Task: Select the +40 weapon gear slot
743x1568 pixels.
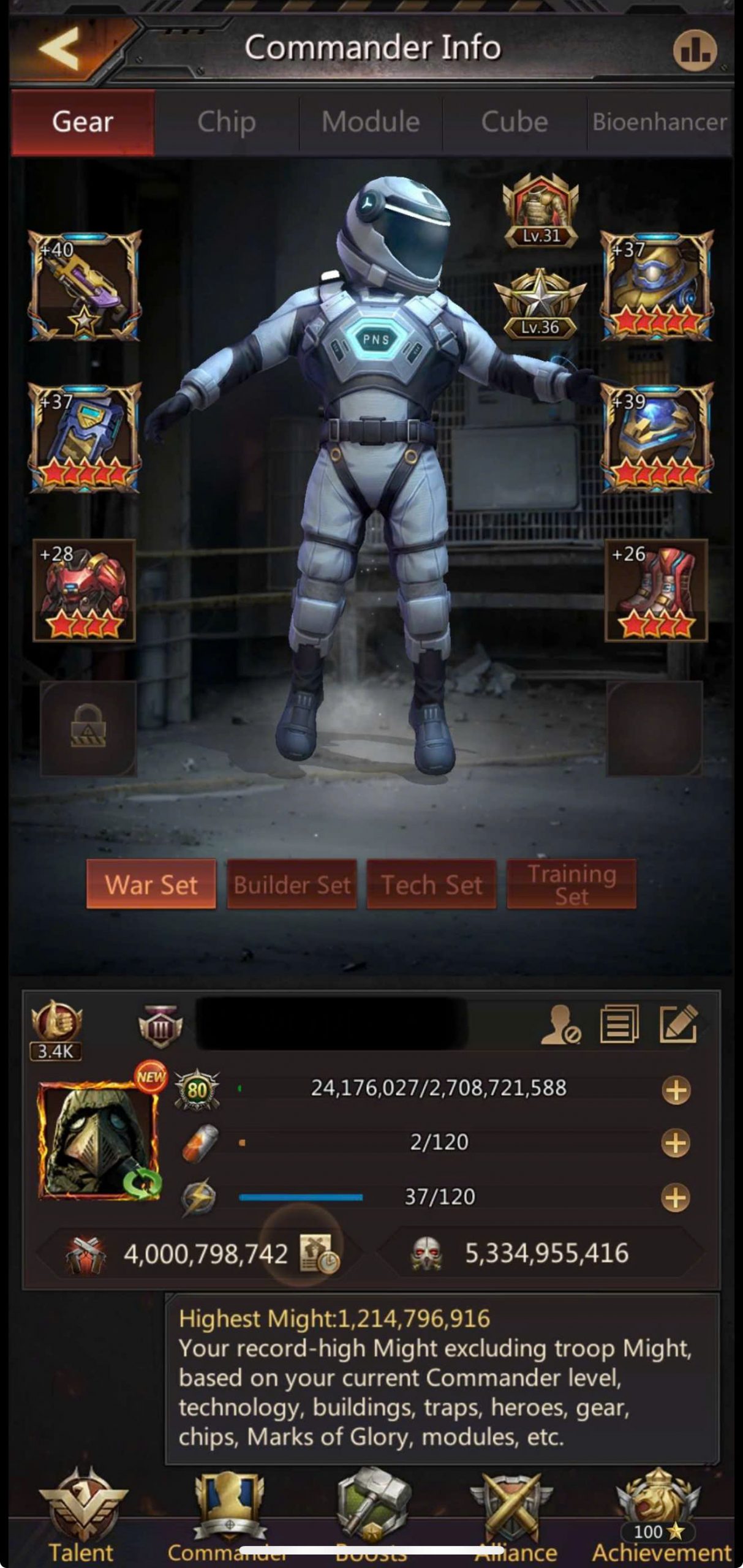Action: point(85,285)
